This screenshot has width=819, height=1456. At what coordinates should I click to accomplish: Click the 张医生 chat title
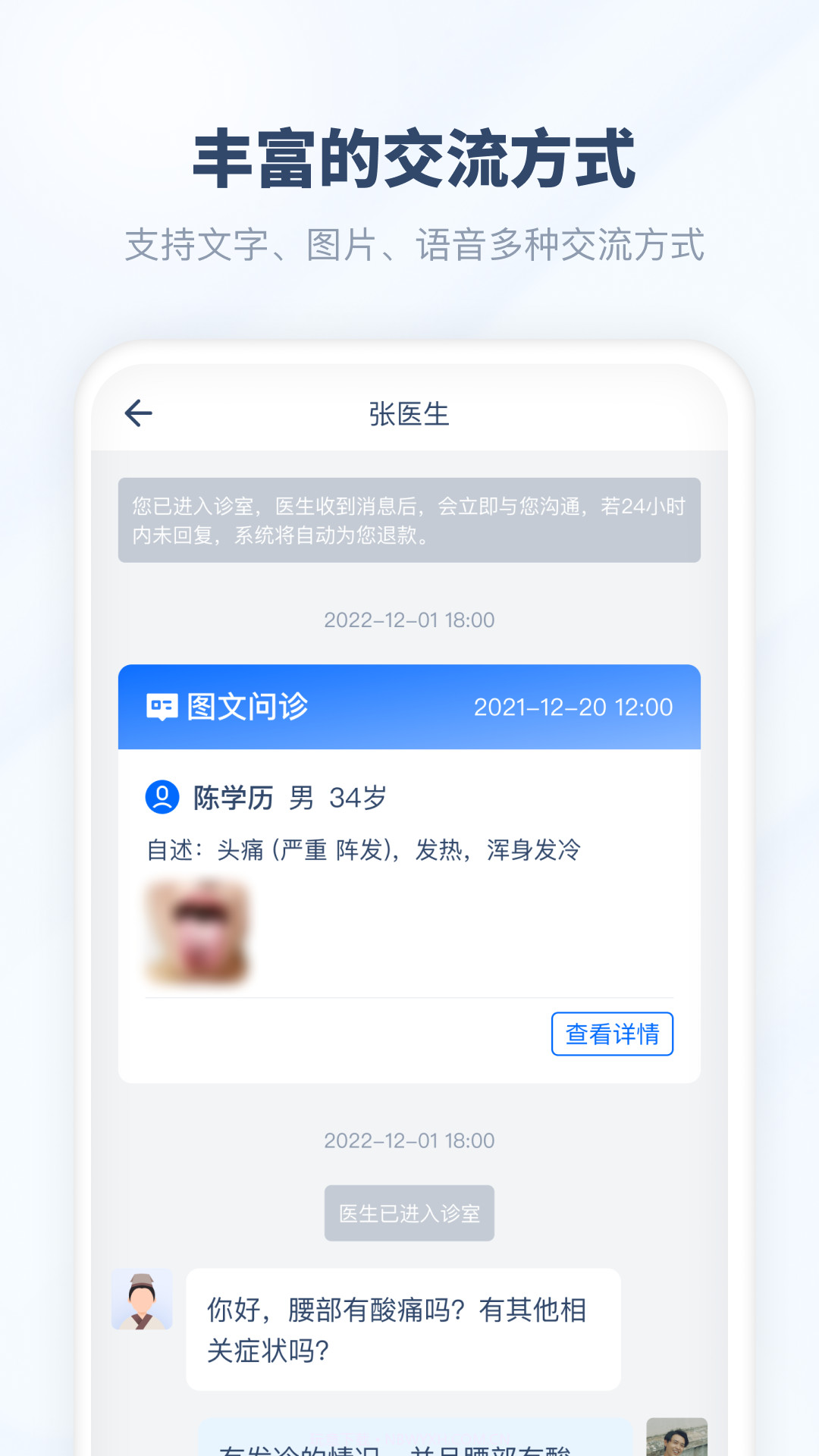(x=409, y=413)
